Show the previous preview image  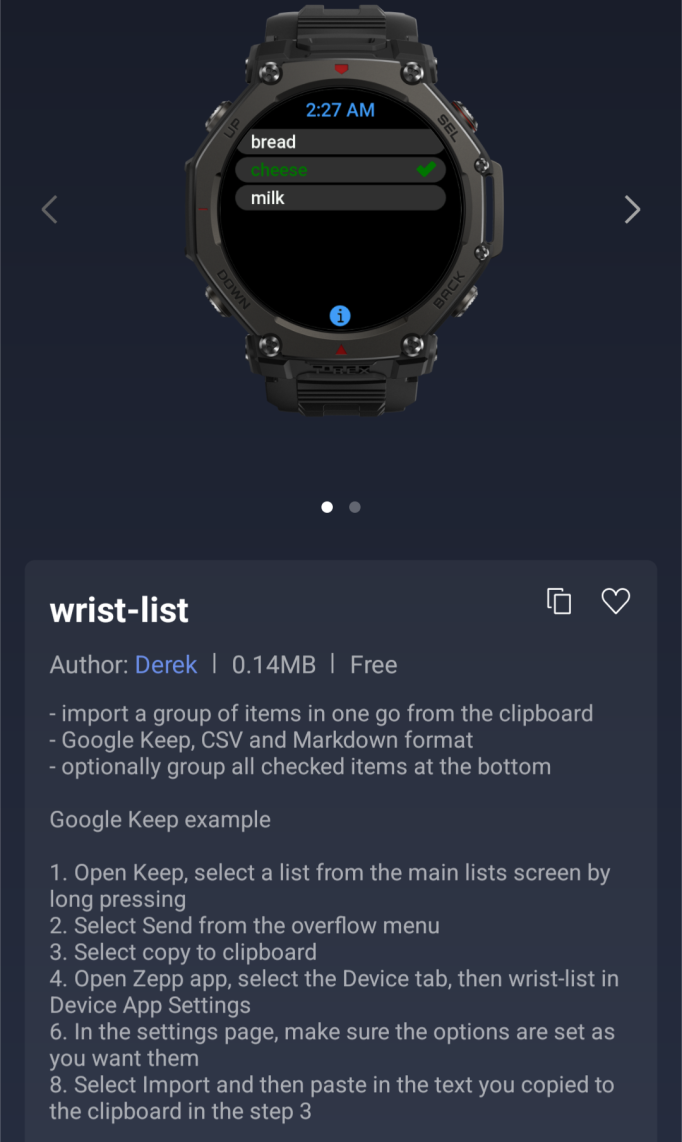click(x=50, y=209)
